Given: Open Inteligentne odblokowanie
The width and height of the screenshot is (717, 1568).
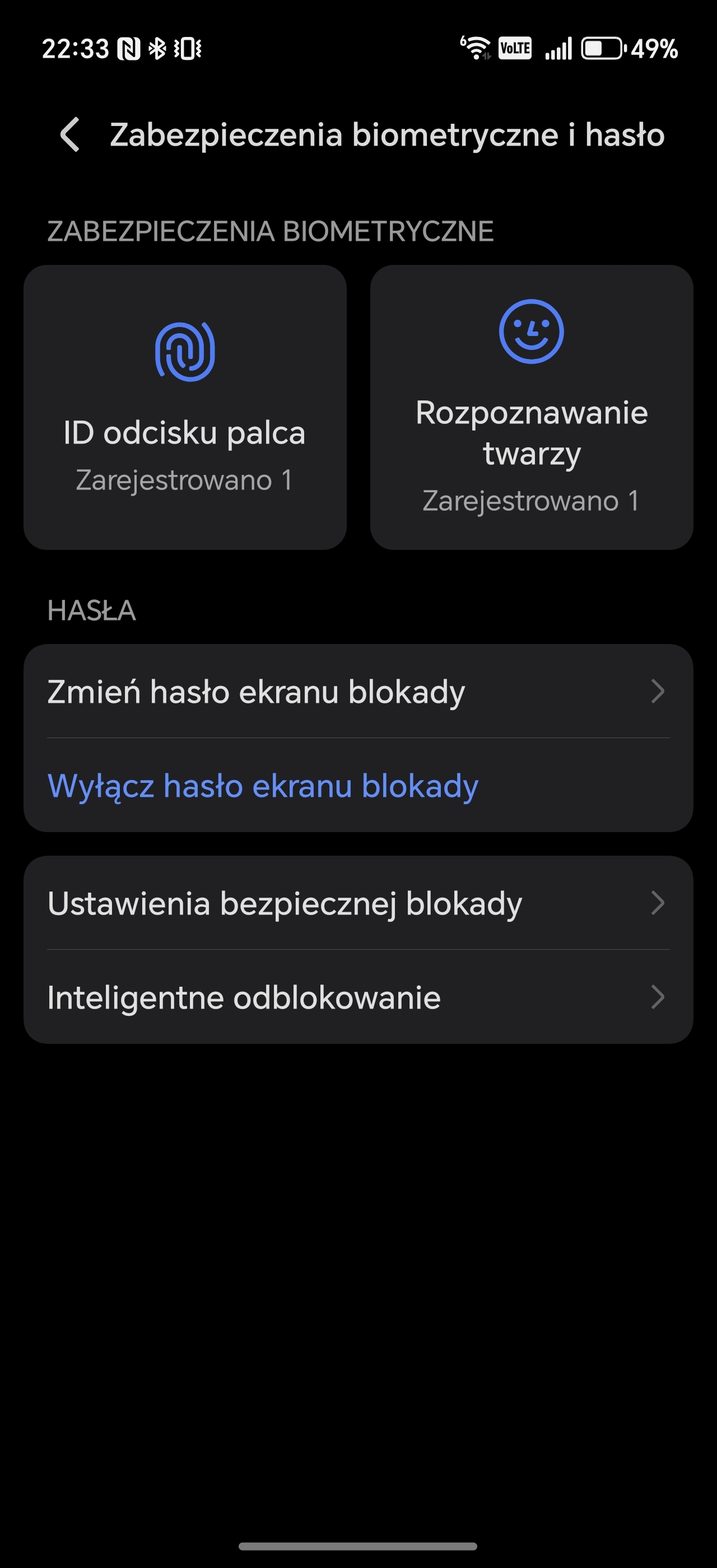Looking at the screenshot, I should click(358, 998).
